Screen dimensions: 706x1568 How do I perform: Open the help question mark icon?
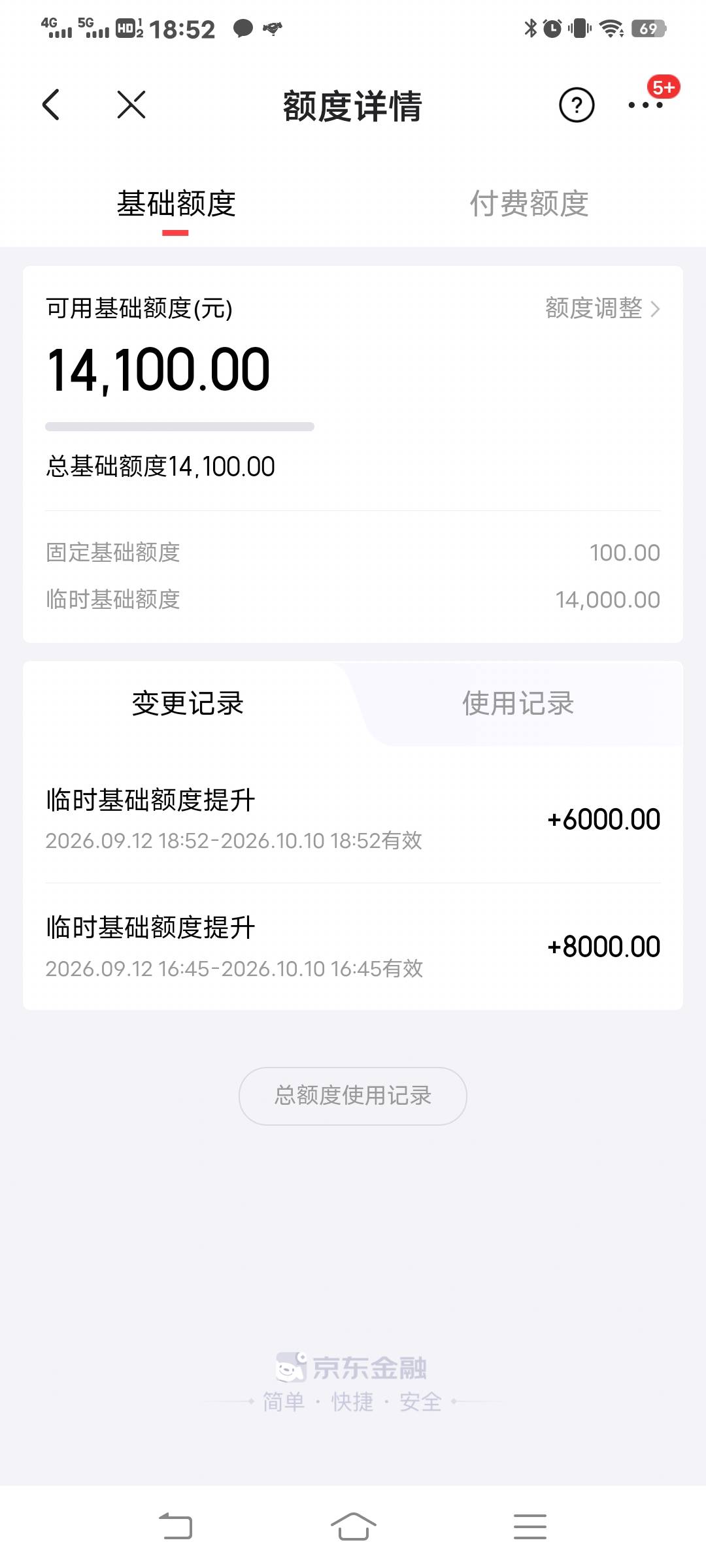577,105
